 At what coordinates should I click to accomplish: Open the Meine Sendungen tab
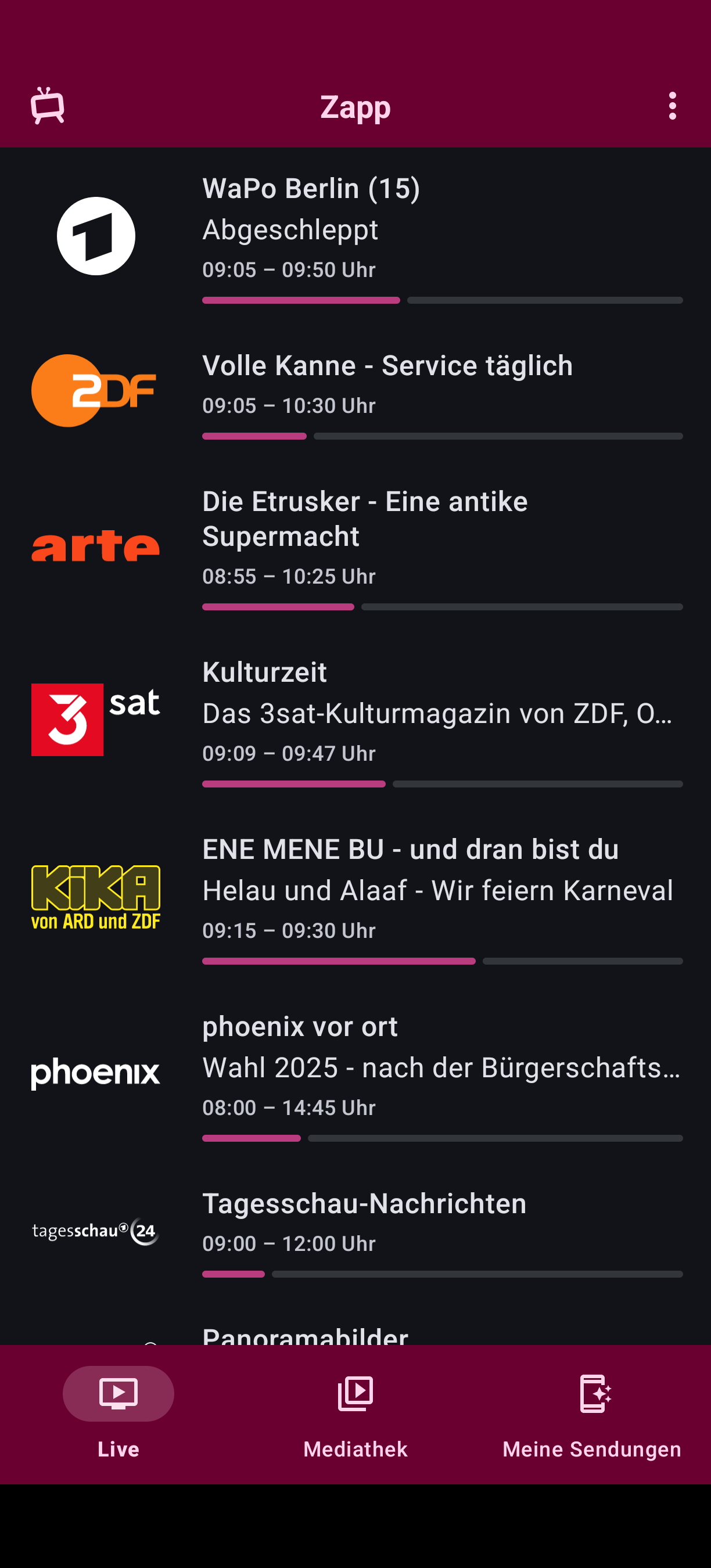tap(592, 1415)
